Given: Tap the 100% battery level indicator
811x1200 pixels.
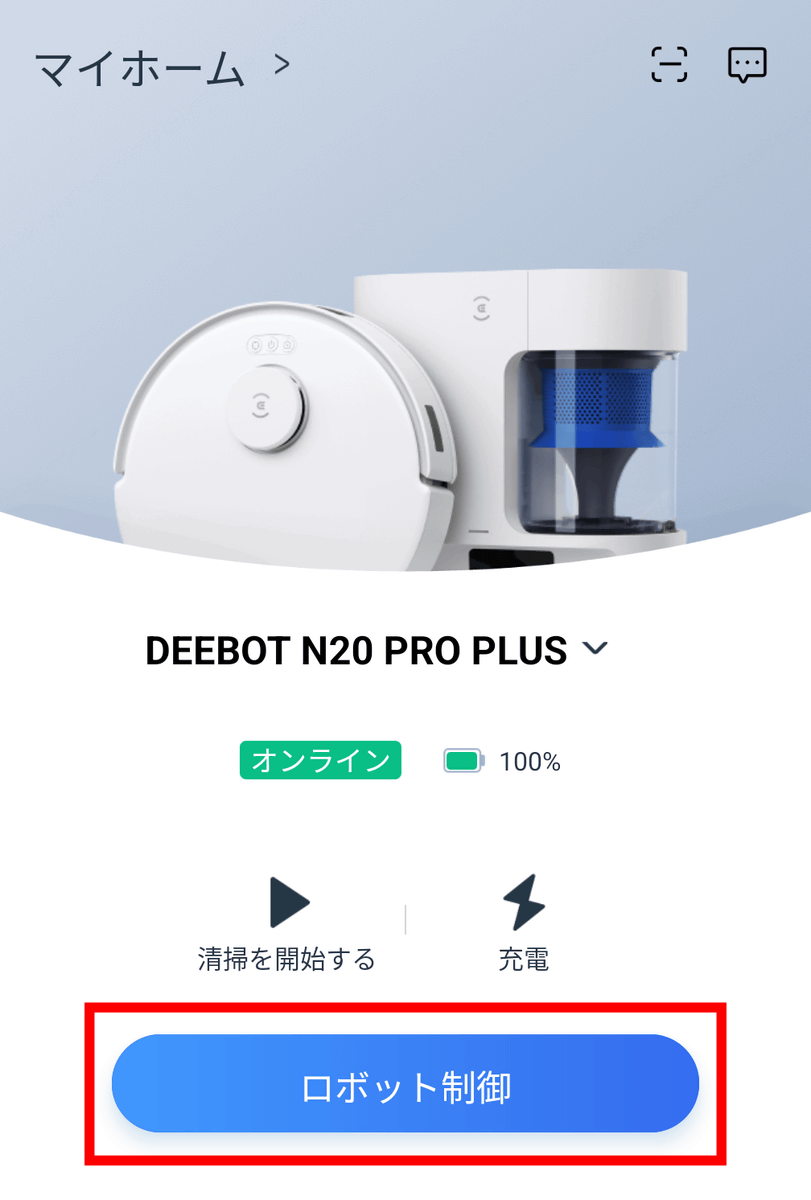Looking at the screenshot, I should (x=528, y=760).
